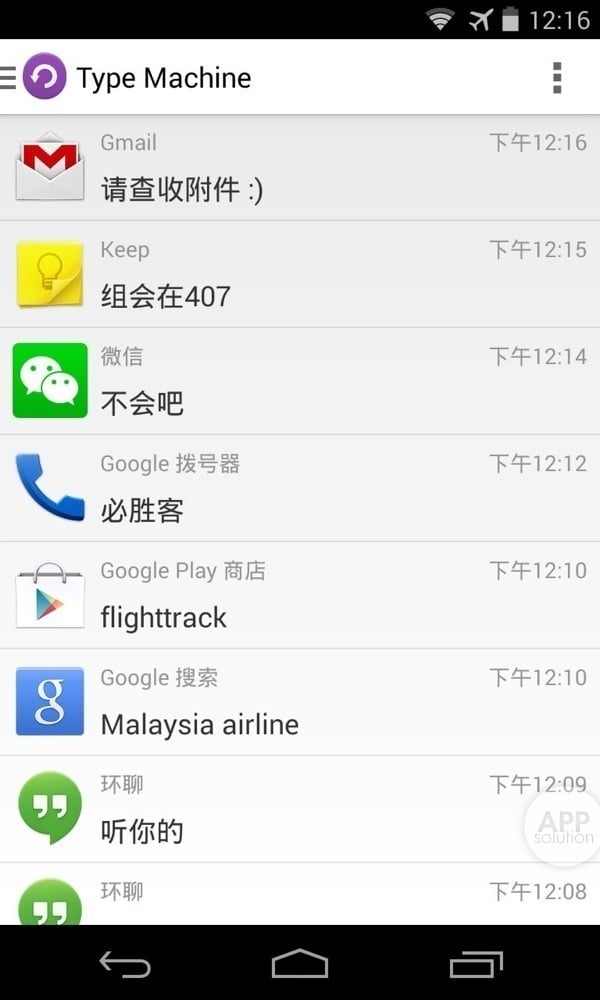Open the Gmail entry 请查收附件
Screen dimensions: 600x1000
pyautogui.click(x=300, y=168)
